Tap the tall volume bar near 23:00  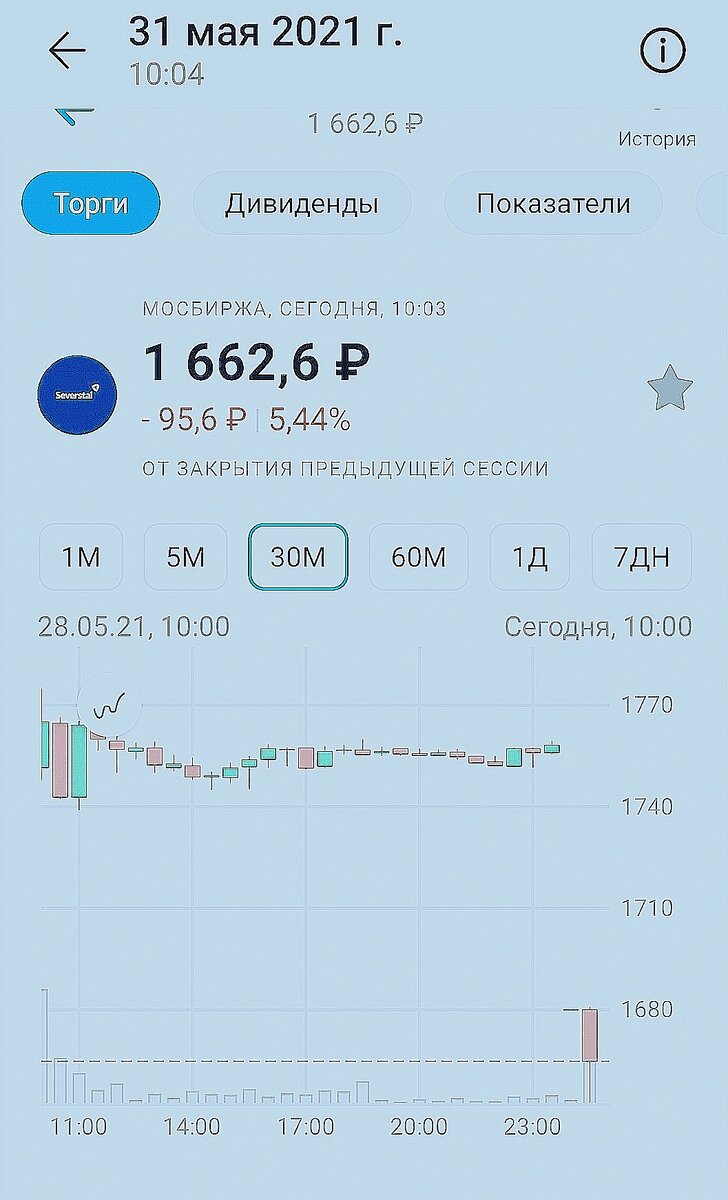point(591,1035)
